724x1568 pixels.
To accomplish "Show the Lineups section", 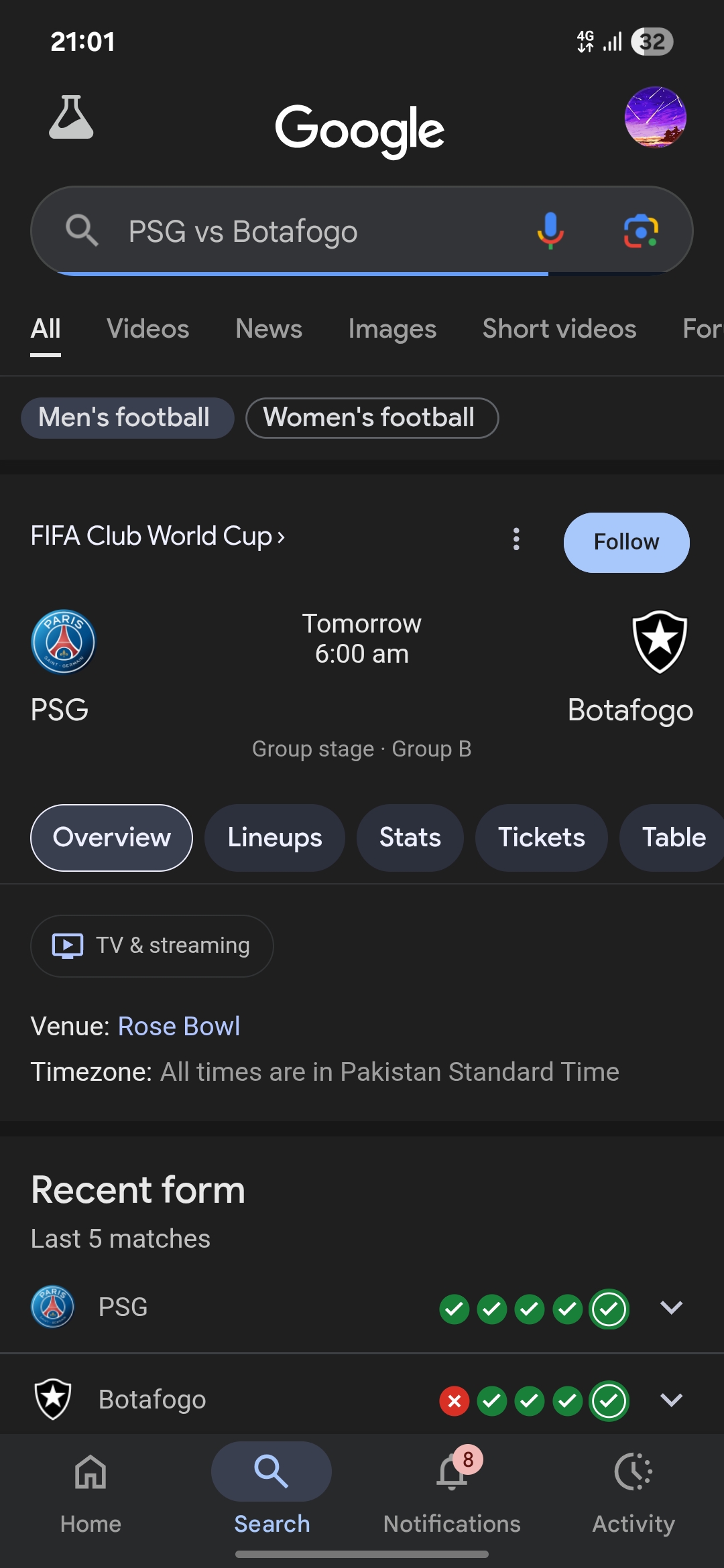I will [x=275, y=838].
